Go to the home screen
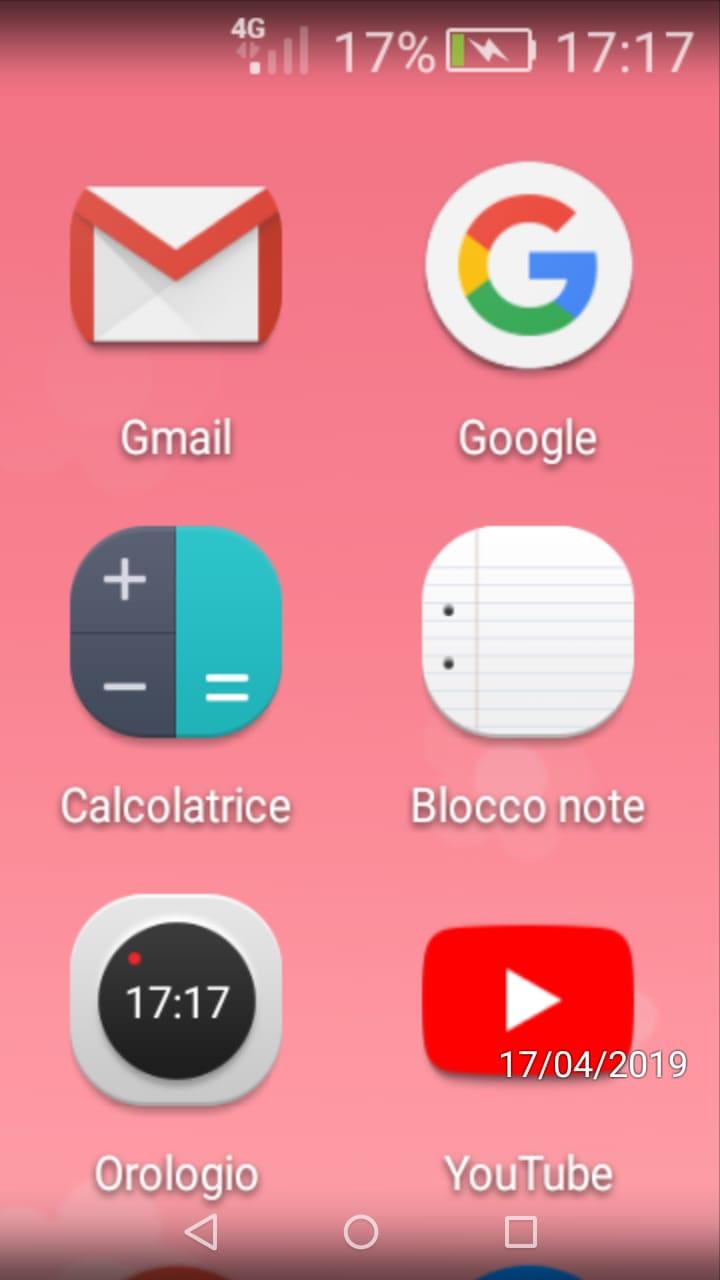The image size is (720, 1280). pos(361,1232)
